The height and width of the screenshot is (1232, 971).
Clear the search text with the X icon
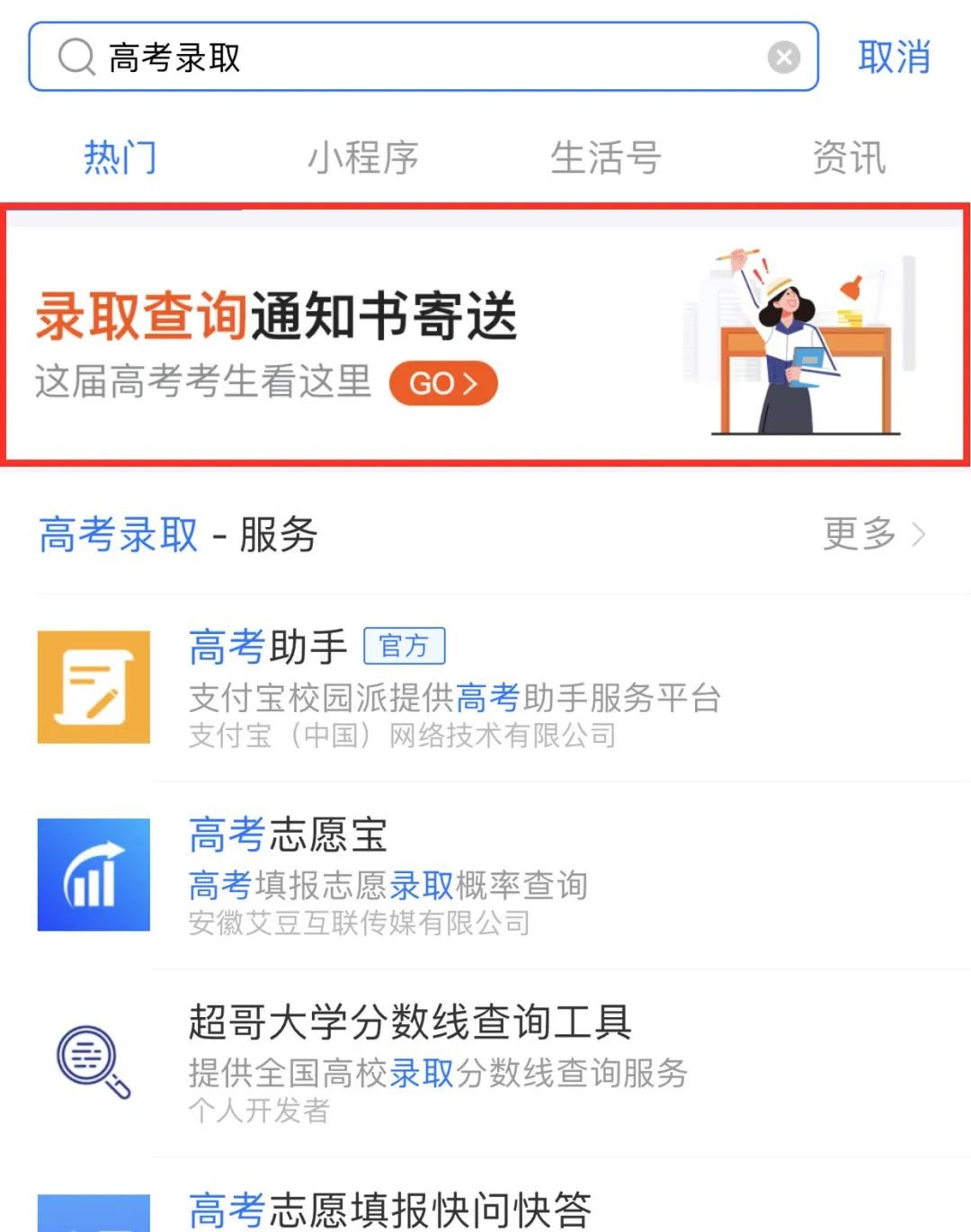coord(783,58)
